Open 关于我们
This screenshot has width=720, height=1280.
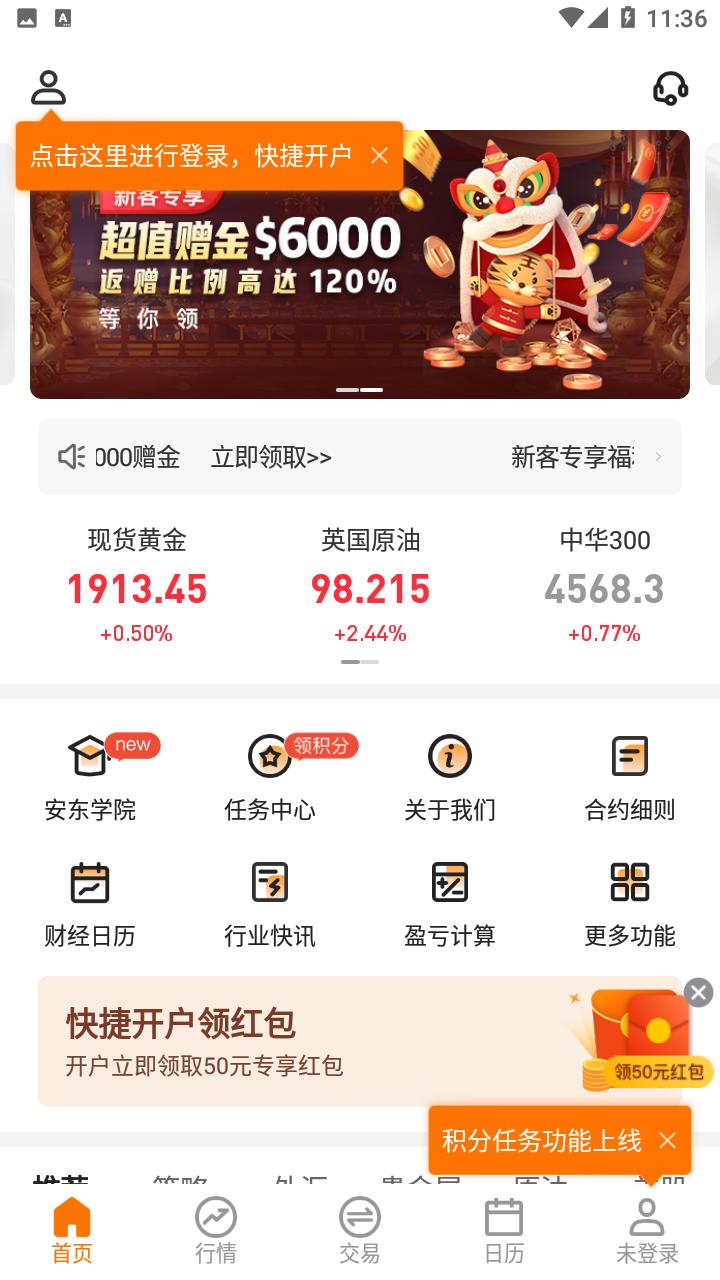pos(450,778)
